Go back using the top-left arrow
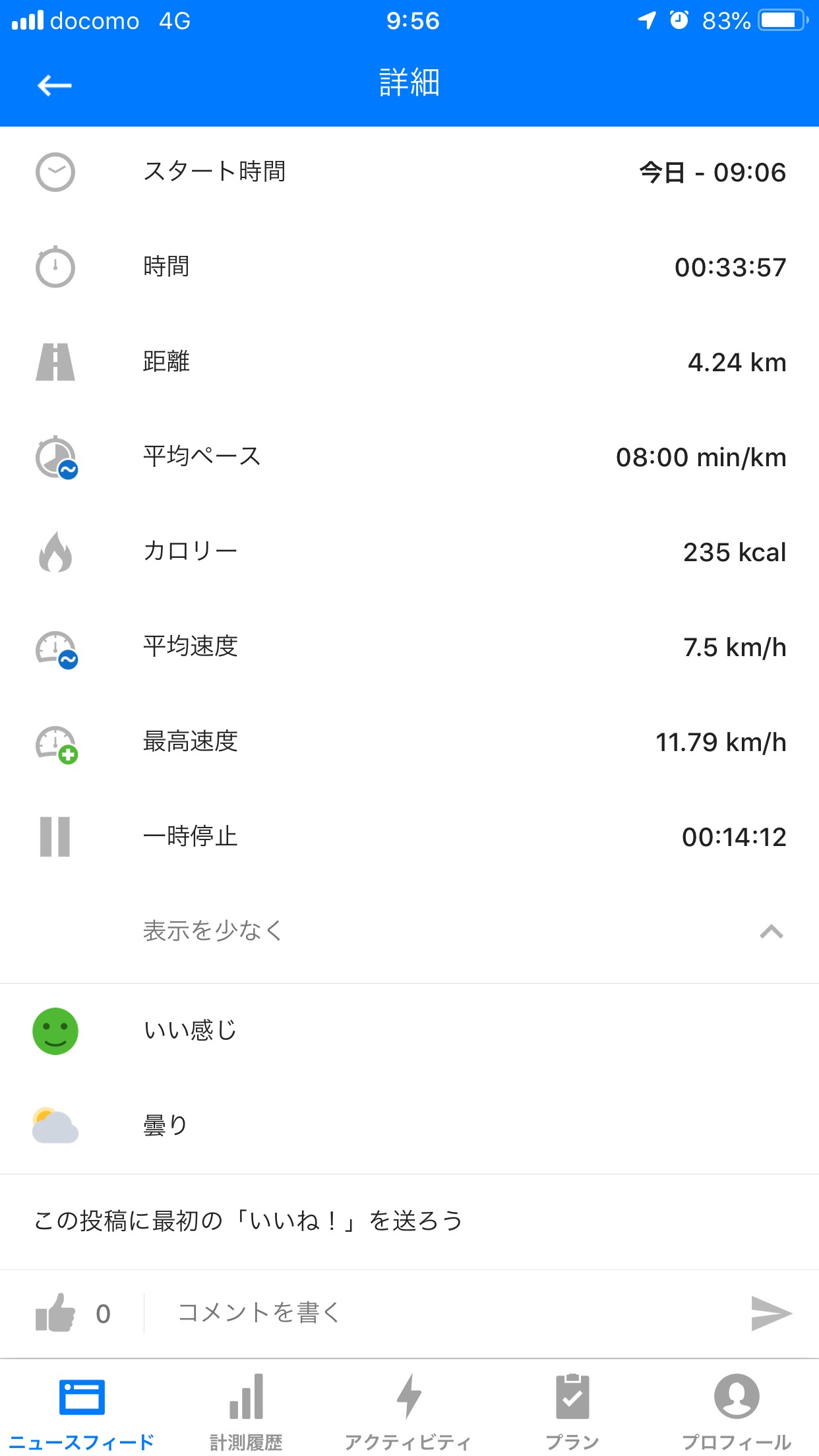 [x=54, y=85]
